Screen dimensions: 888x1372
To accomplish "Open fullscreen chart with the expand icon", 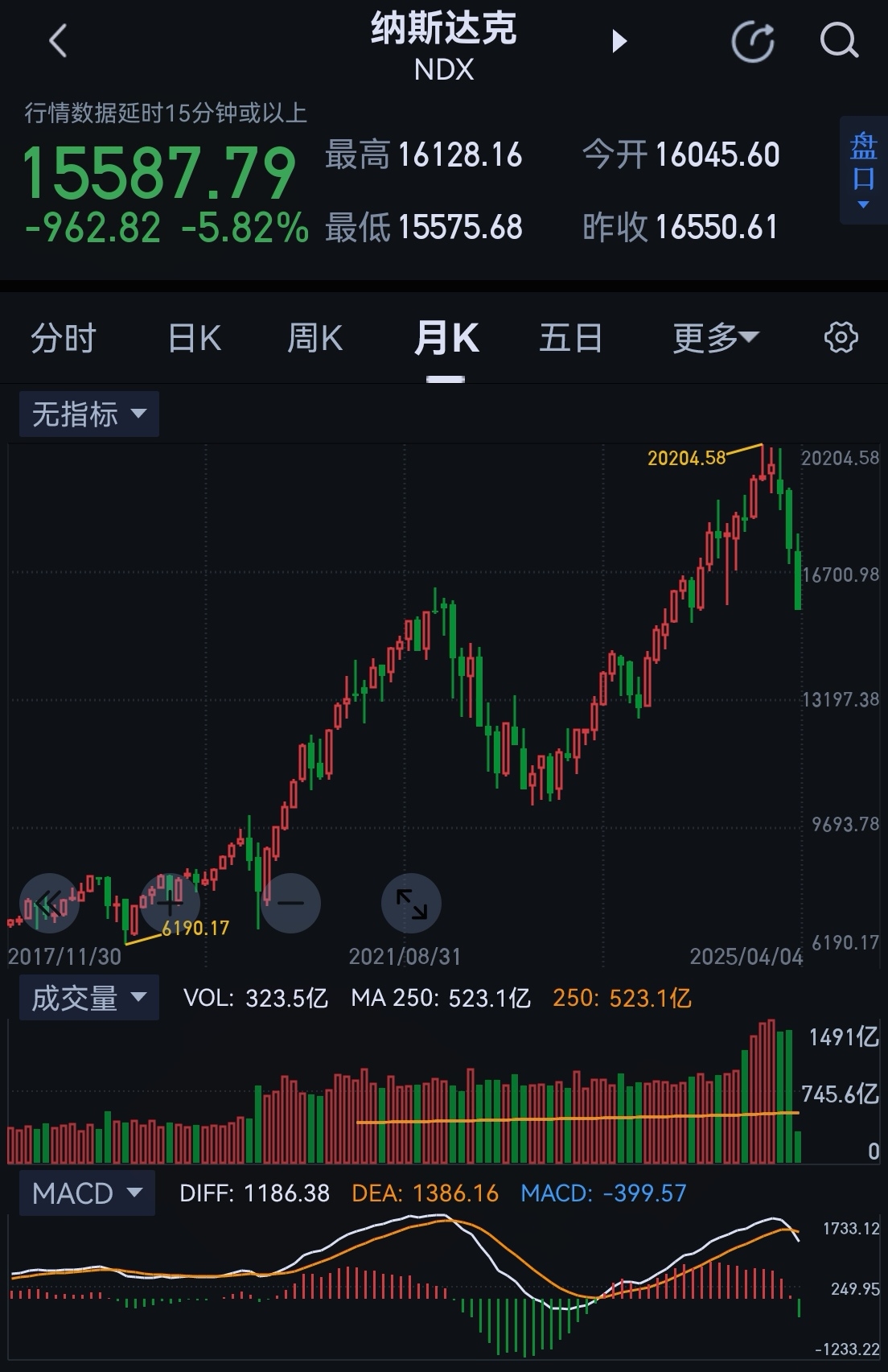I will click(412, 903).
